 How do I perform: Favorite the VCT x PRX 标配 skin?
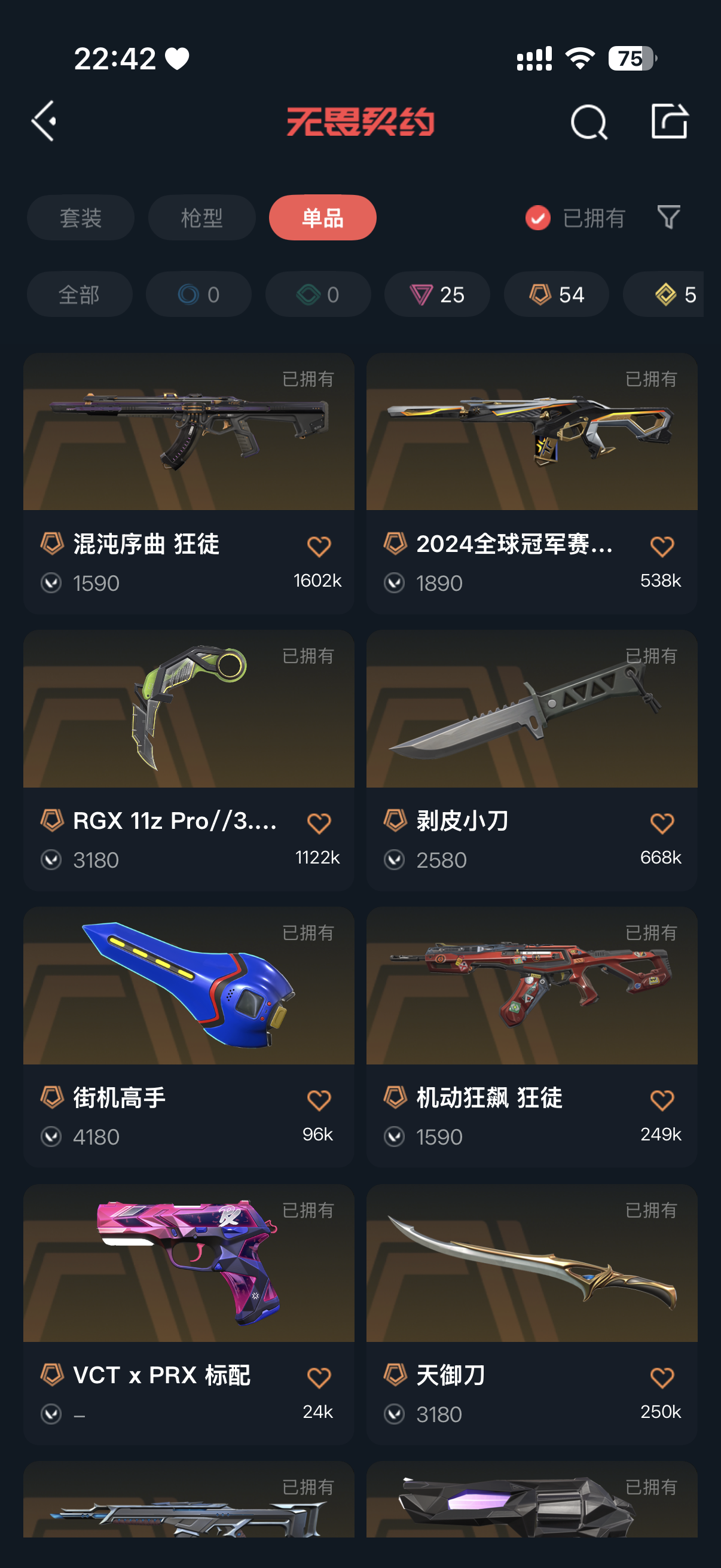click(x=319, y=1377)
